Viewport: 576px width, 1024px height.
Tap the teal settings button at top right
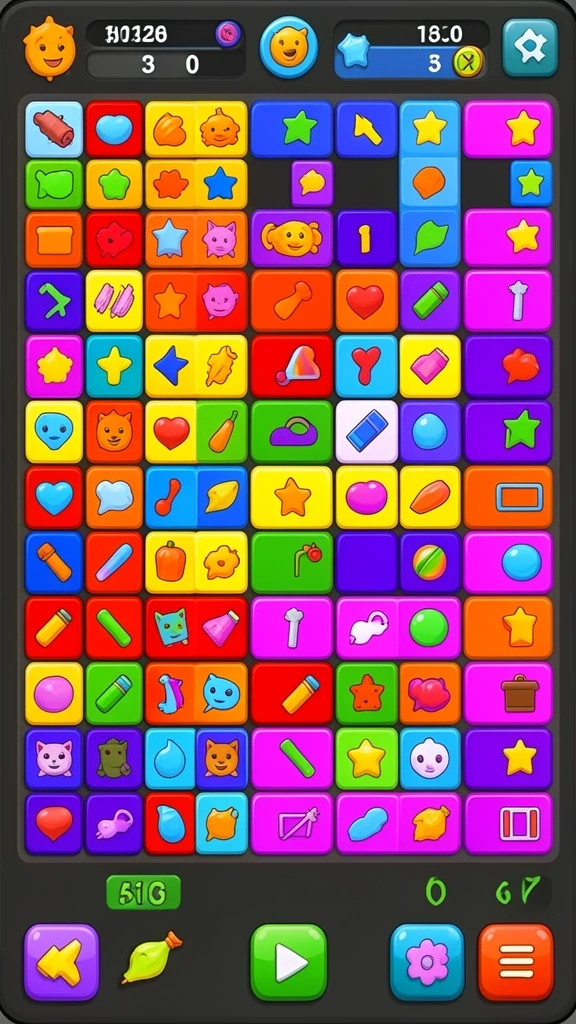(530, 48)
